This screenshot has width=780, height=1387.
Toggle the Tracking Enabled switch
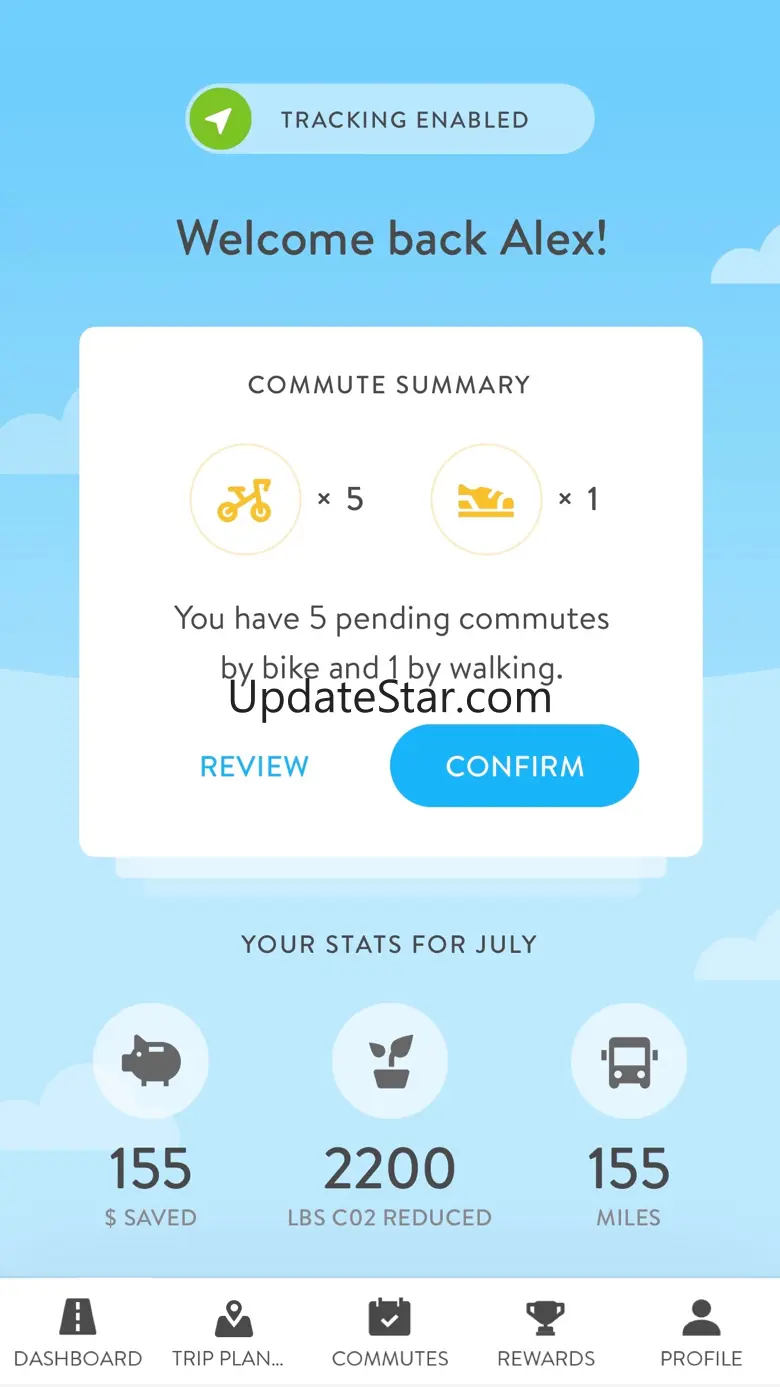click(x=390, y=119)
